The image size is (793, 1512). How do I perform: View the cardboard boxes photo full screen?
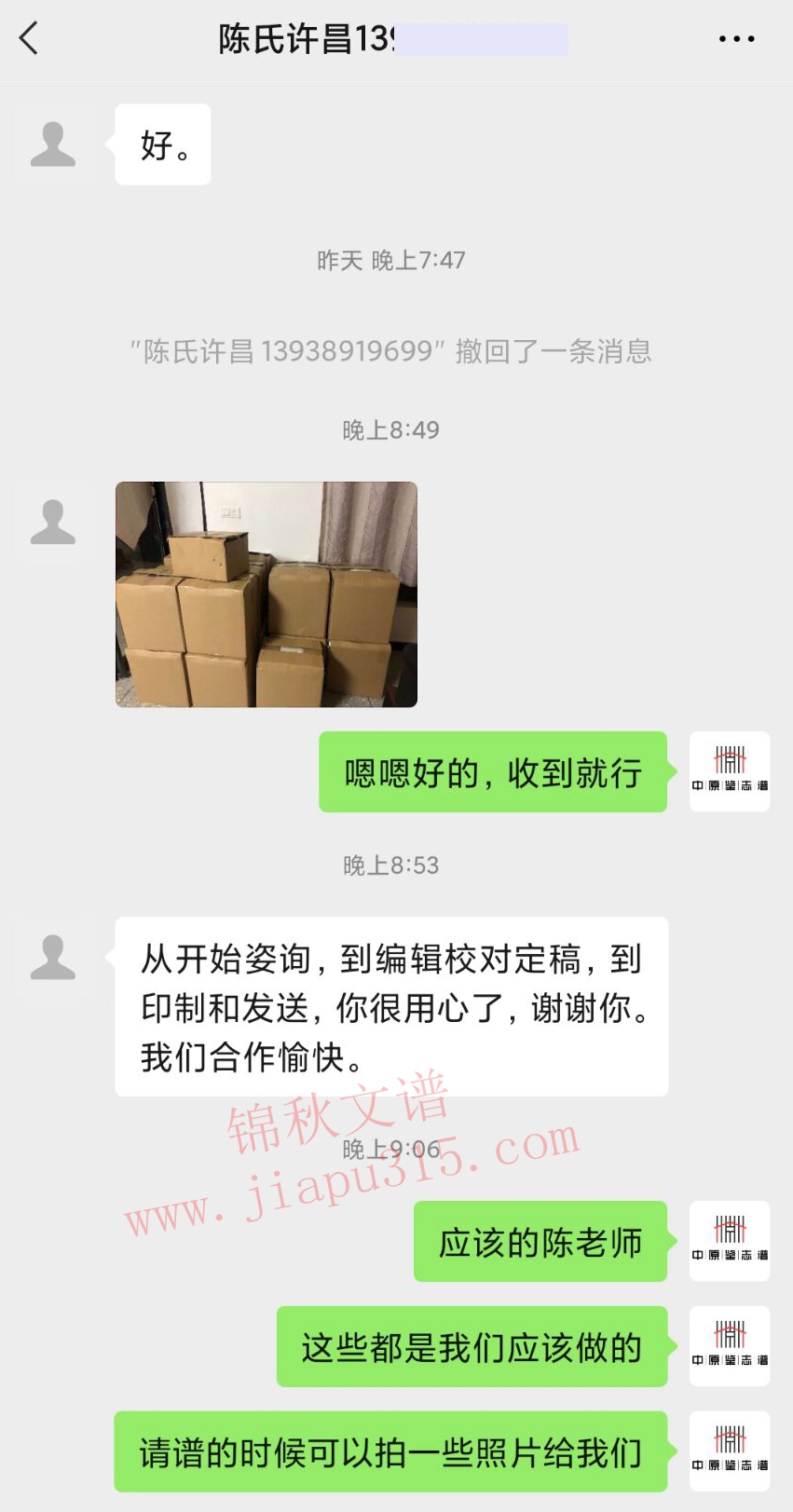[x=266, y=594]
